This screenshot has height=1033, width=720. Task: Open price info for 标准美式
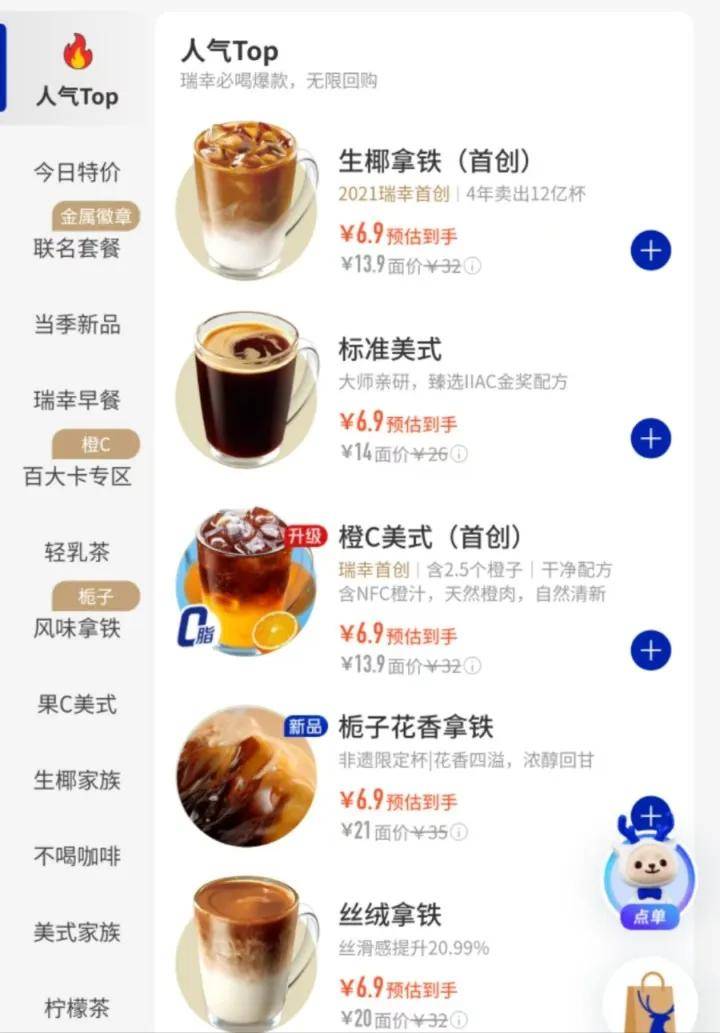pos(459,453)
